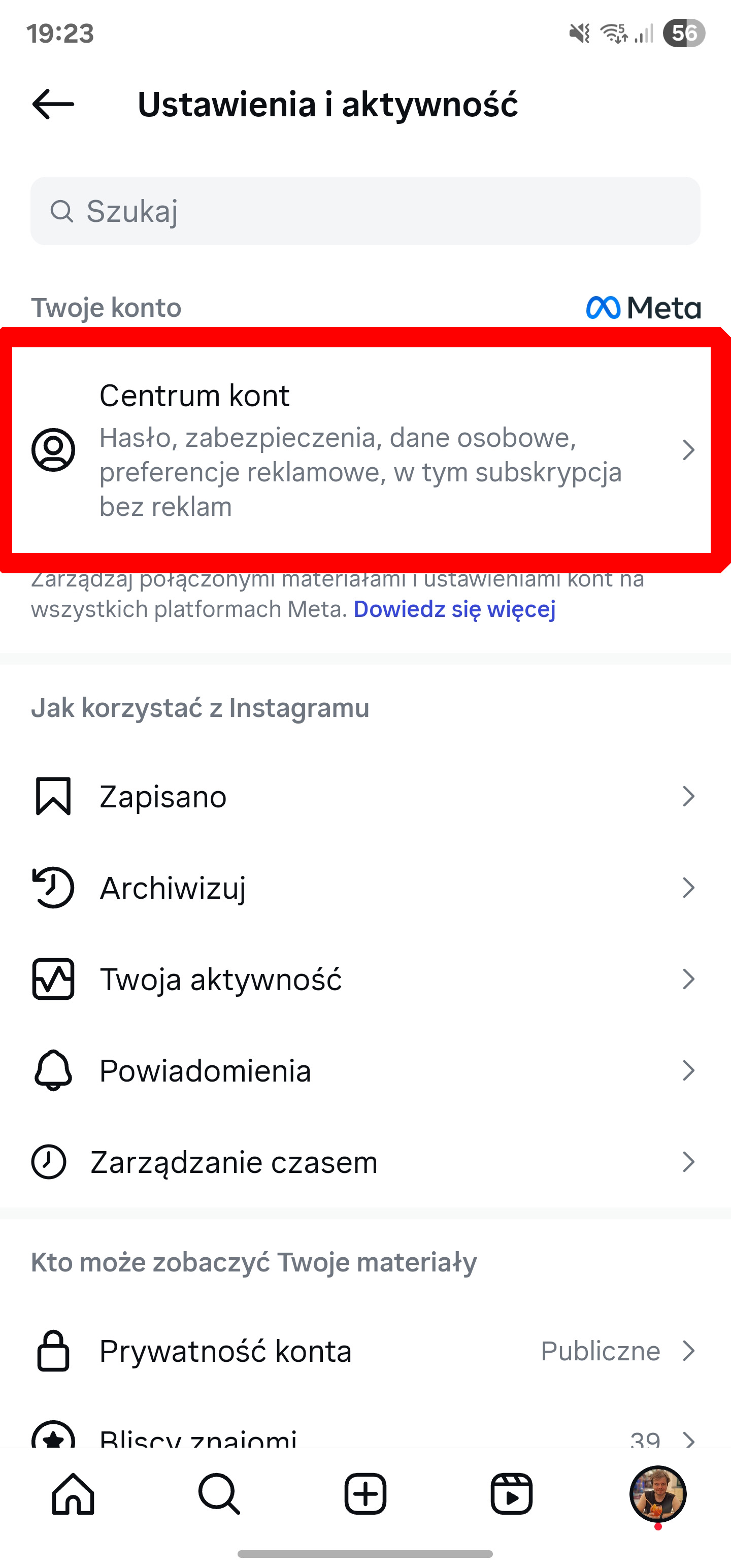Viewport: 731px width, 1568px height.
Task: Open the Archiwizuj row
Action: [364, 888]
